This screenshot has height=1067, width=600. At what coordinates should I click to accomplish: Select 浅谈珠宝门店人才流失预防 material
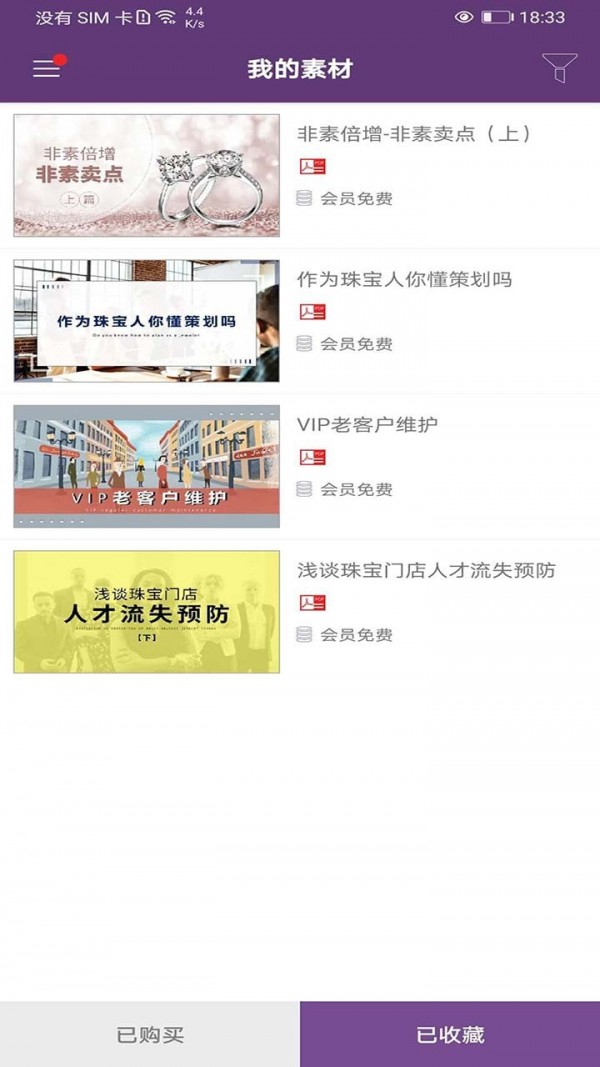tap(426, 570)
